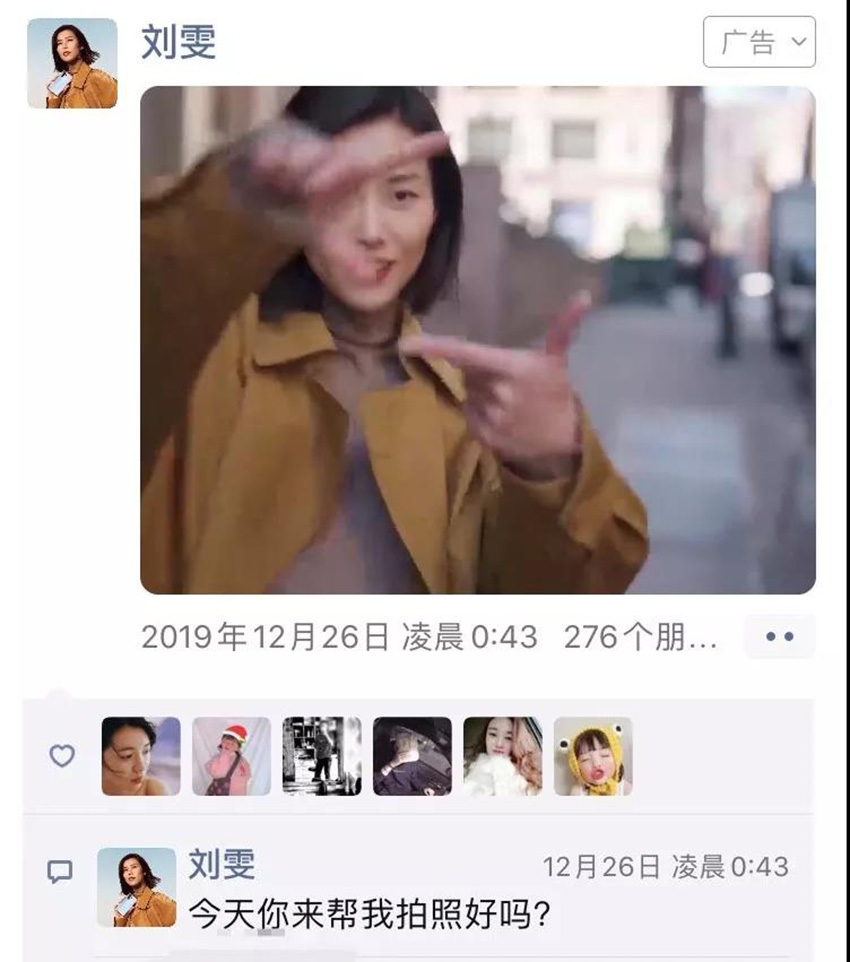Open 刘雯's profile avatar on the post
Image resolution: width=850 pixels, height=962 pixels.
72,63
